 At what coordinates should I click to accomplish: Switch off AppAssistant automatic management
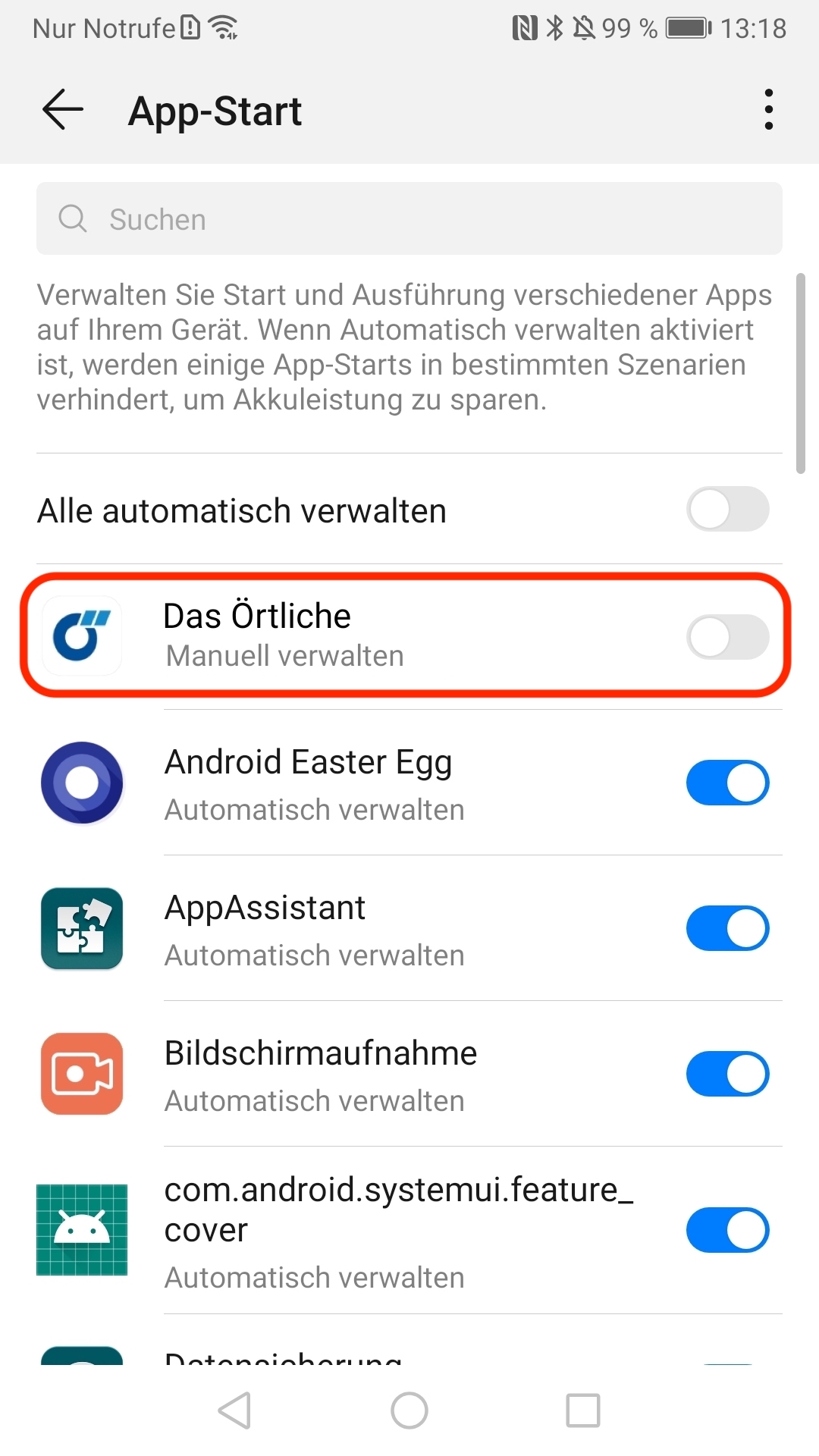point(727,928)
